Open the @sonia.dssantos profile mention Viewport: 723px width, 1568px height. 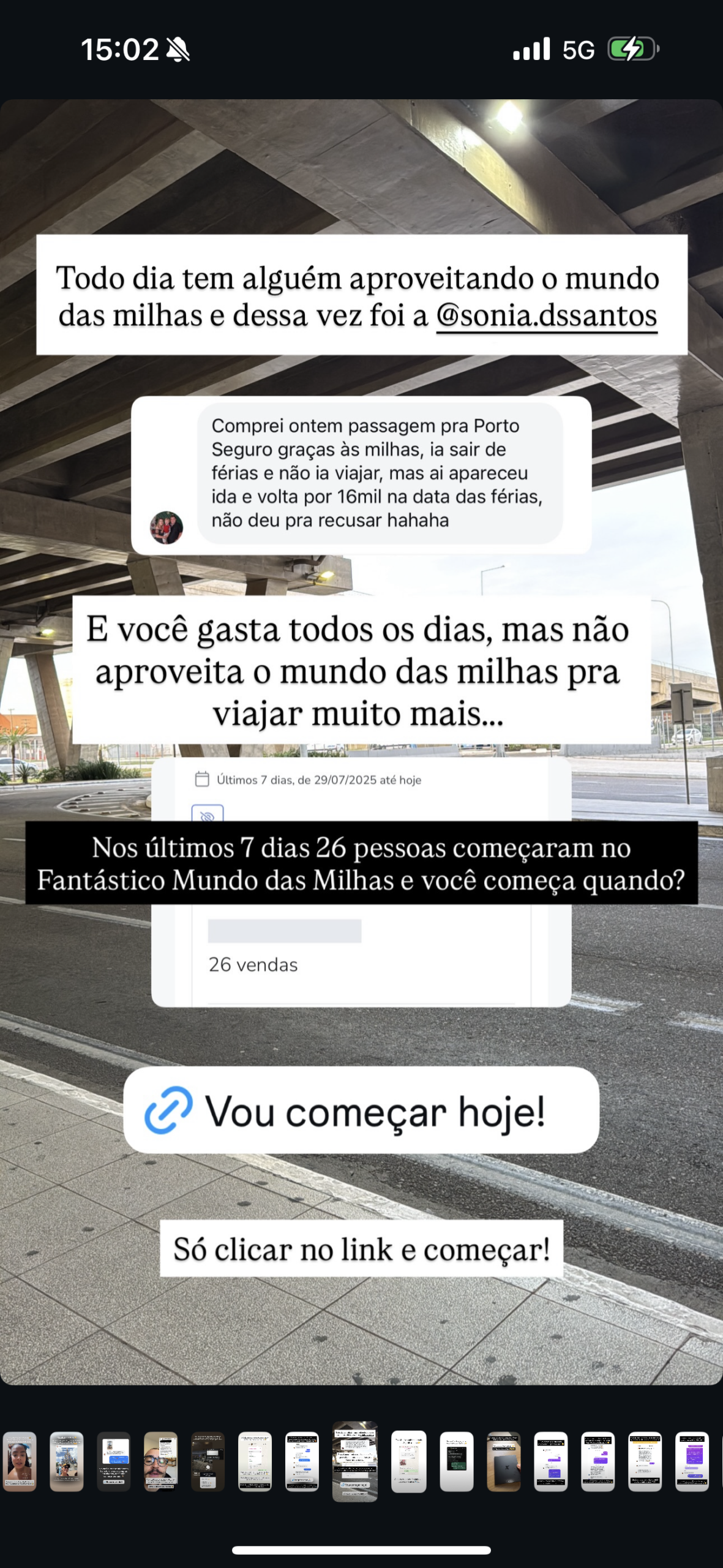coord(547,316)
